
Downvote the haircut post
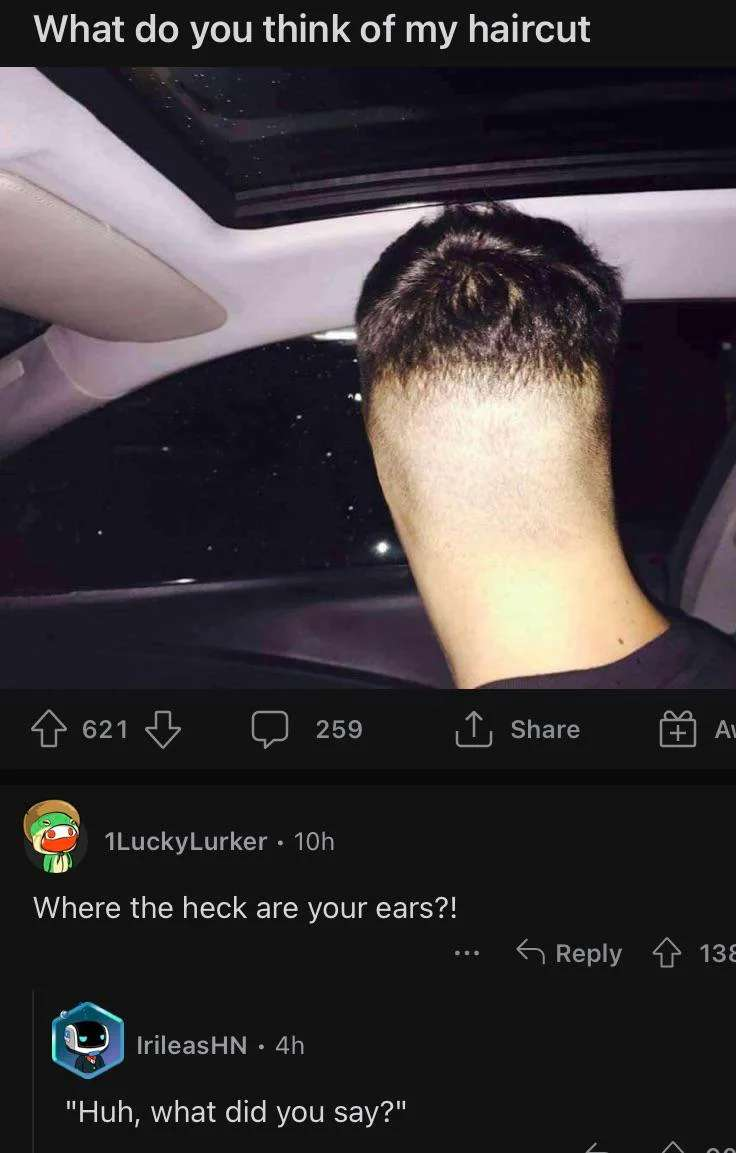point(163,730)
